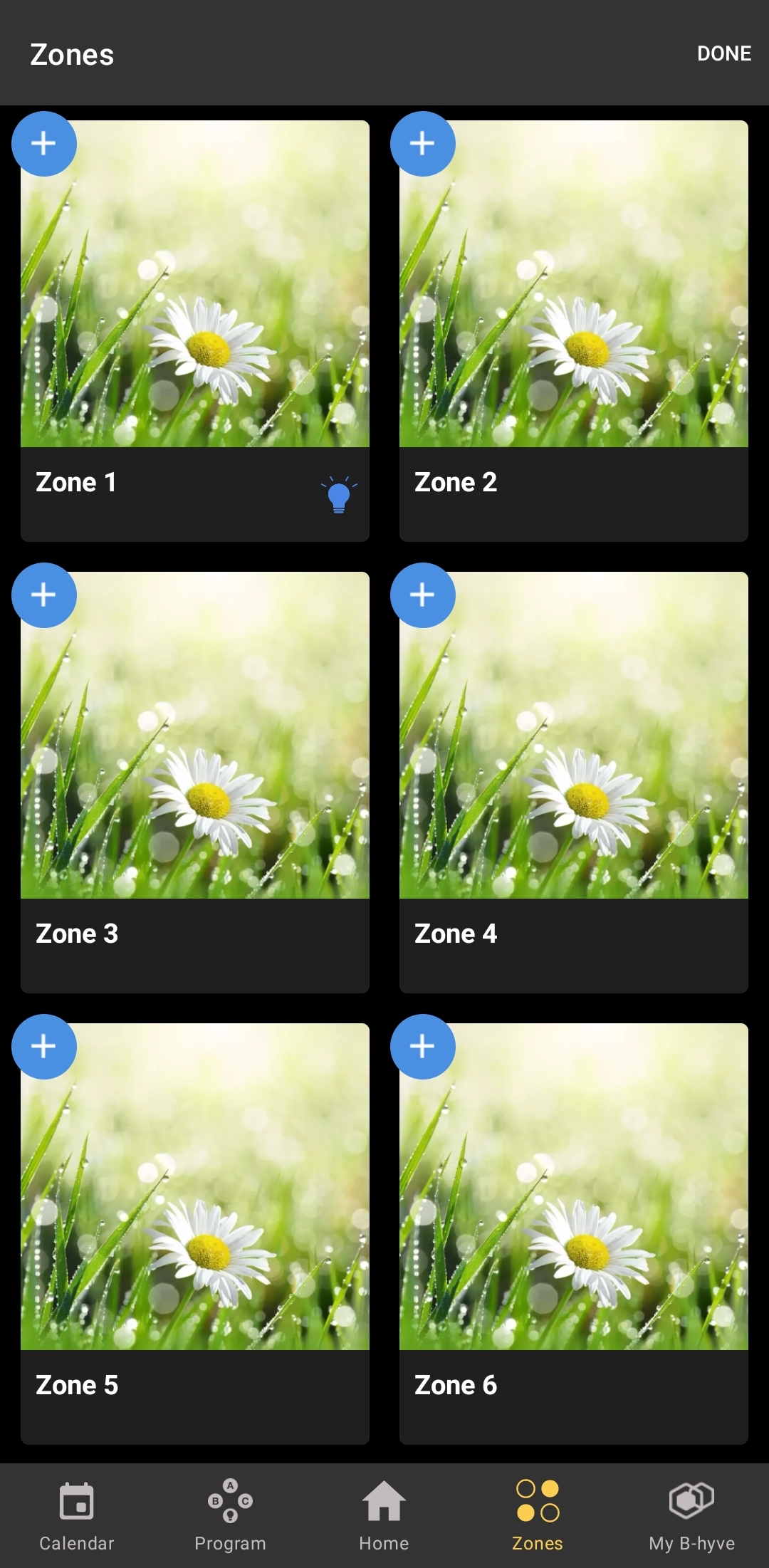Add Zone 3 with its plus button
The image size is (769, 1568).
click(44, 595)
